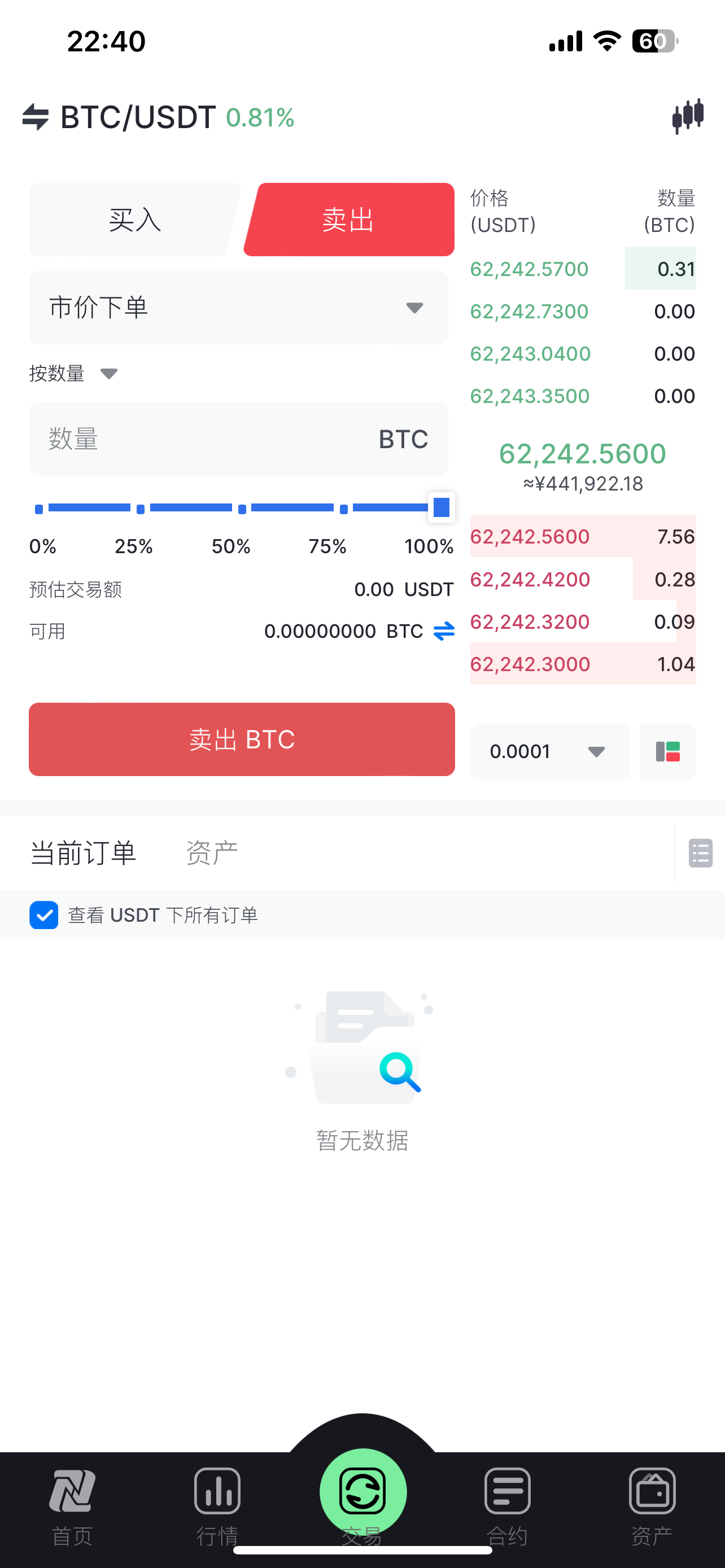
Task: Open the 按数量 dropdown
Action: (x=73, y=373)
